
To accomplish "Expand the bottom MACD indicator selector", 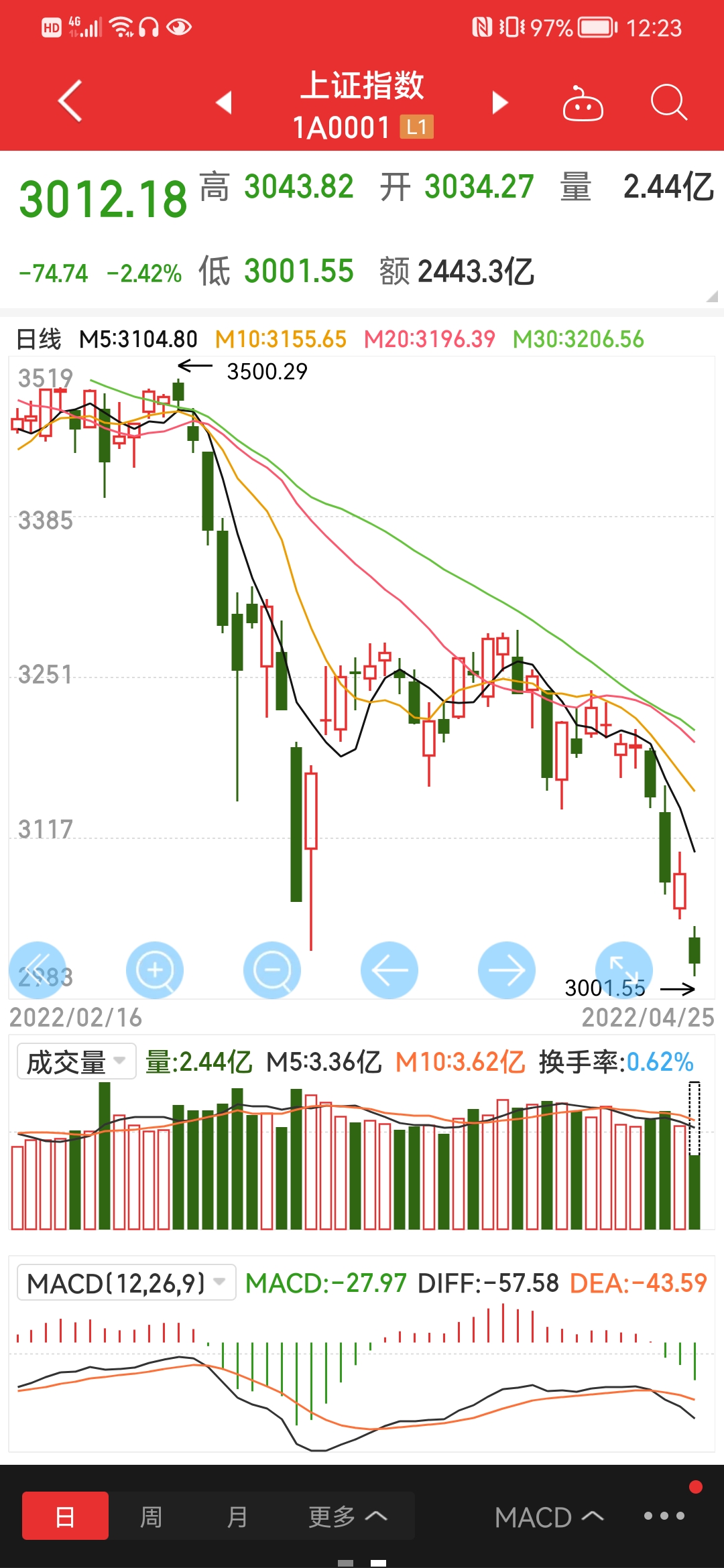I will [550, 1517].
